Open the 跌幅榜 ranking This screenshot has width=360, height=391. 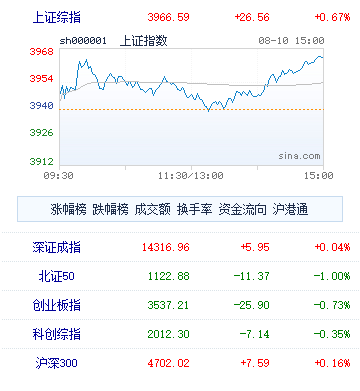click(x=110, y=209)
